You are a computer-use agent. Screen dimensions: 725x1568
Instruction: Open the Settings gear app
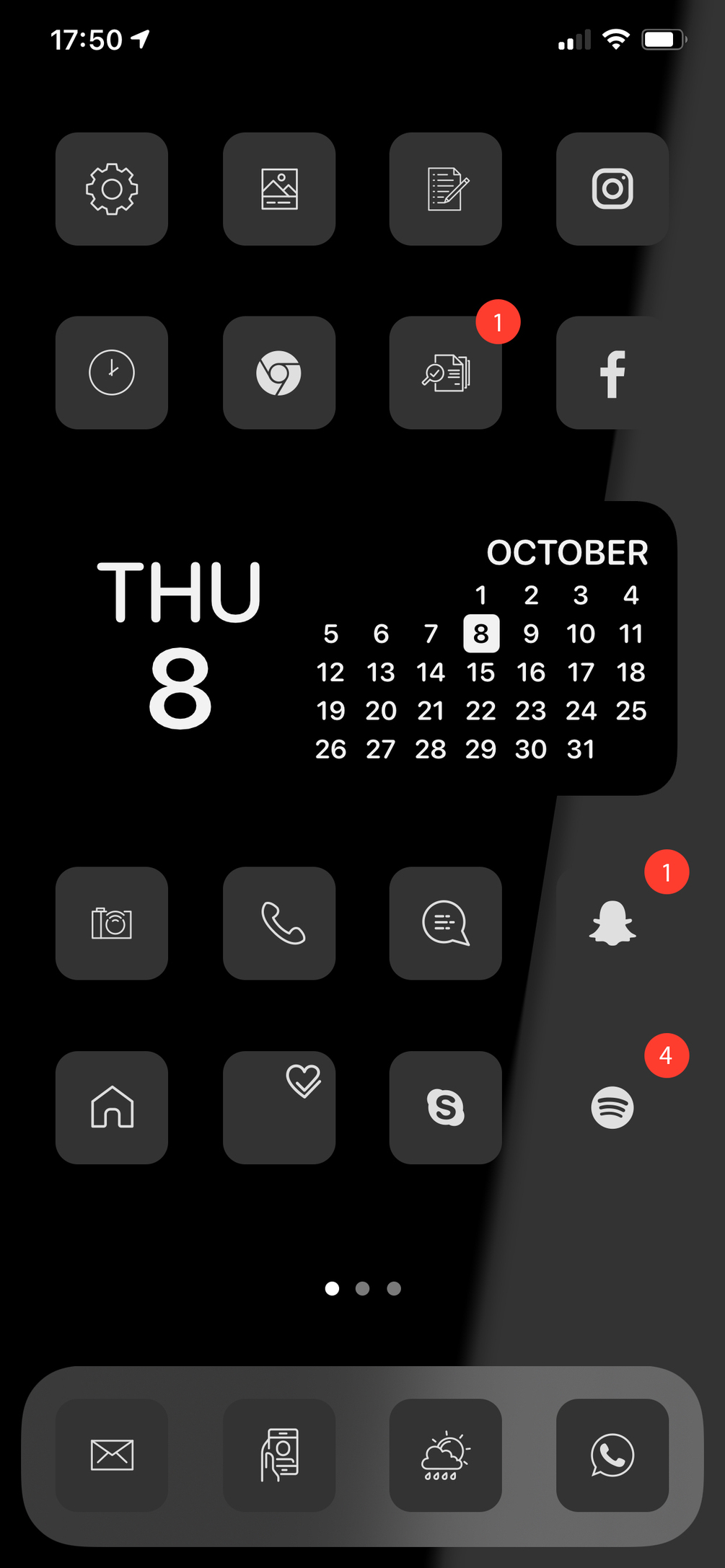pyautogui.click(x=112, y=189)
